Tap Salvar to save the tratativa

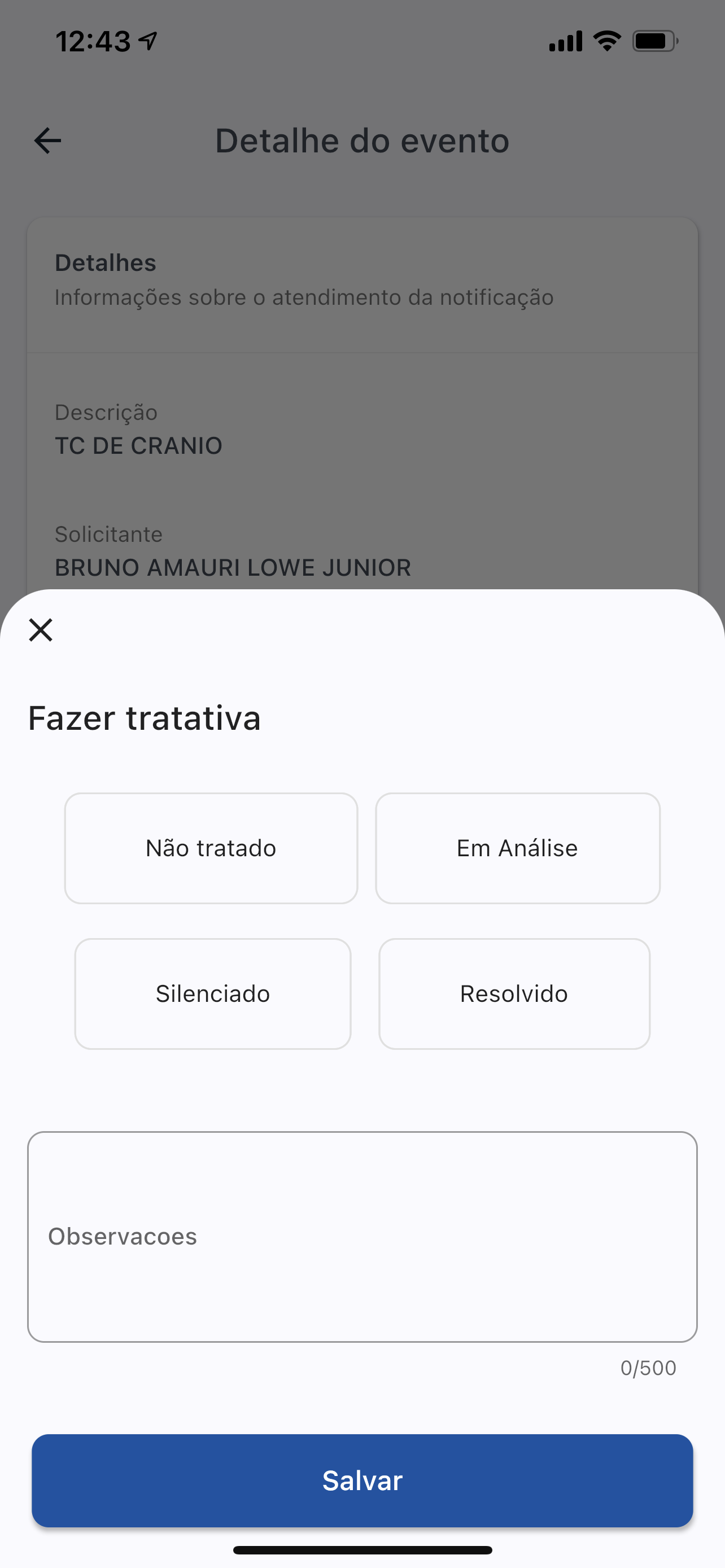tap(362, 1481)
